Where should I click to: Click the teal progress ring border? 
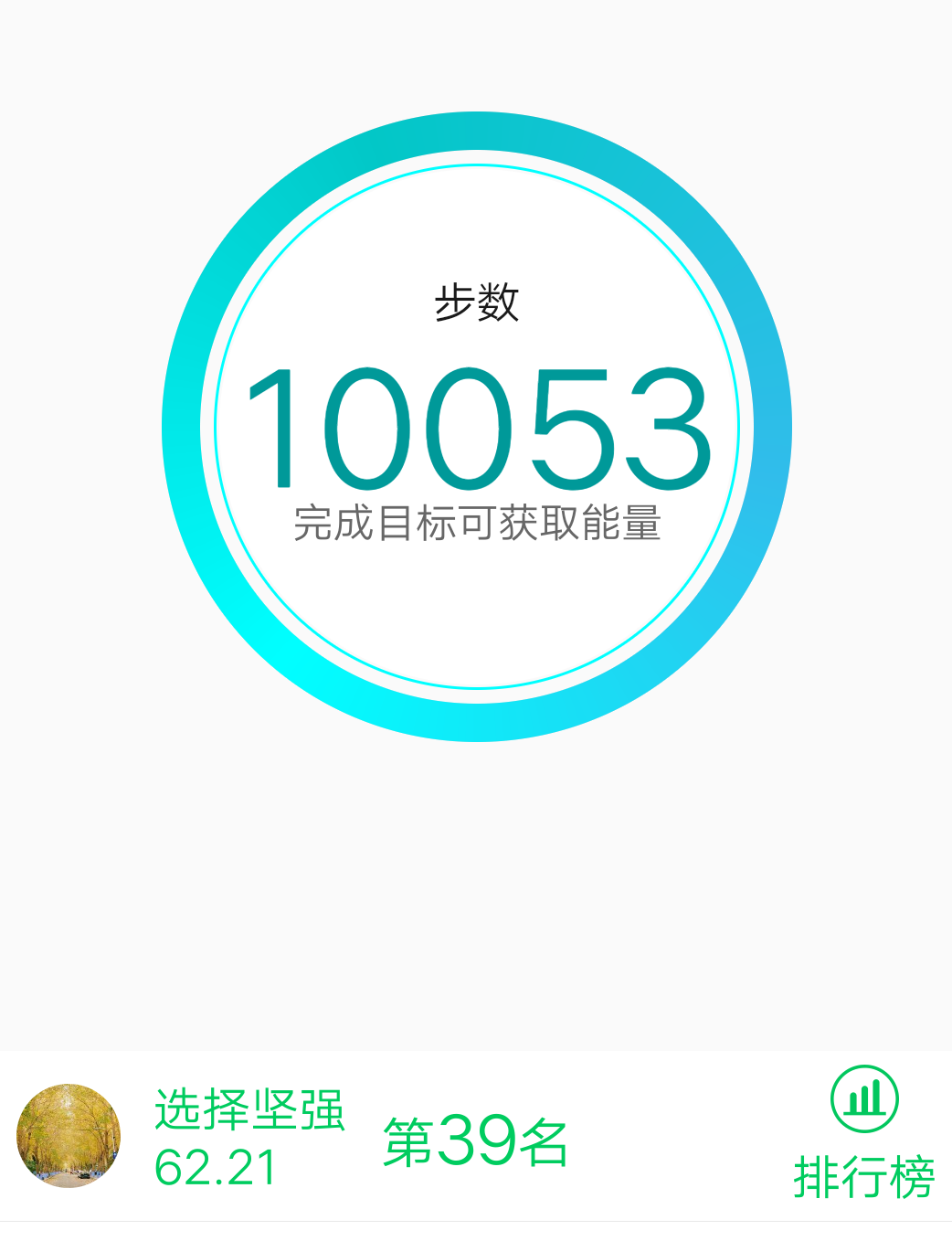click(476, 146)
